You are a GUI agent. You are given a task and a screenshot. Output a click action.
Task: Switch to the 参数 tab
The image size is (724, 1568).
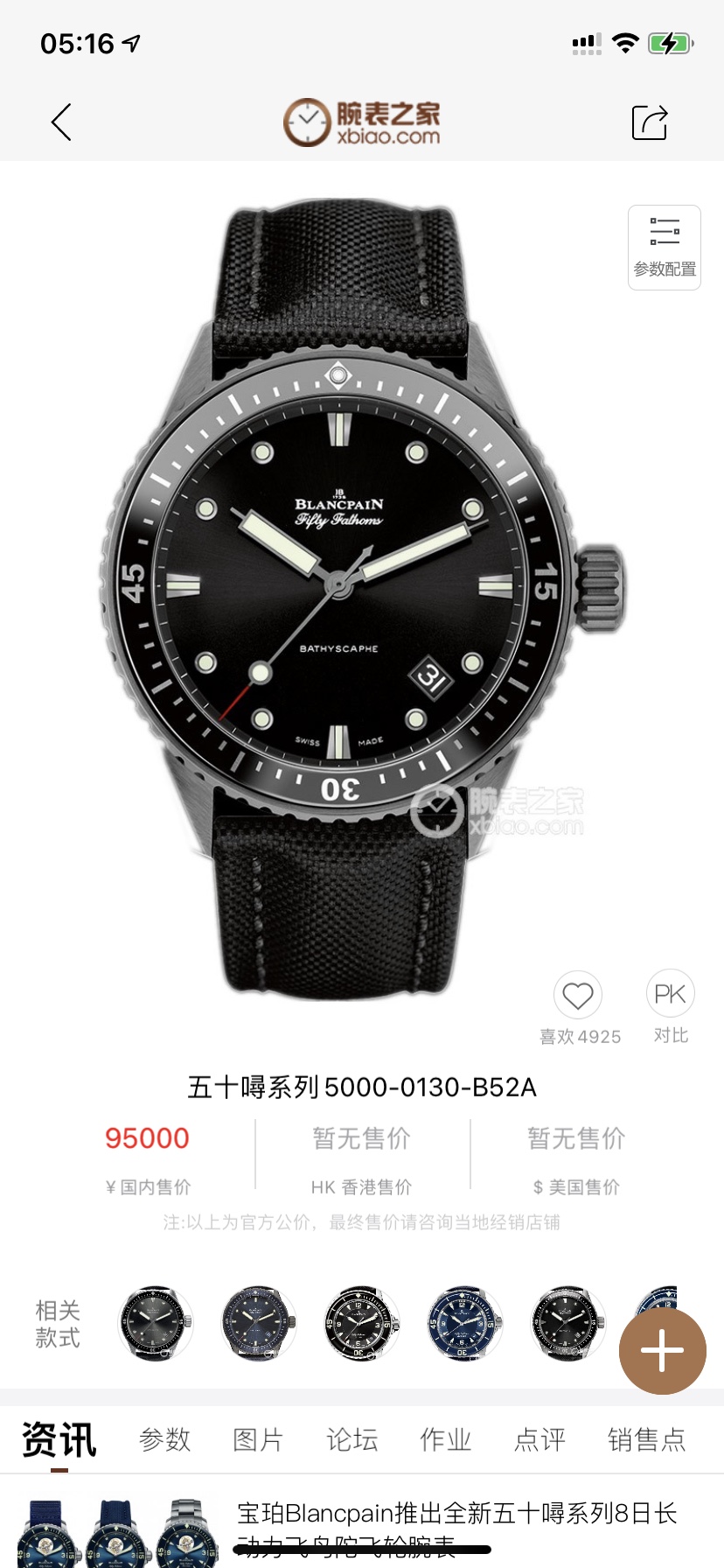click(164, 1439)
